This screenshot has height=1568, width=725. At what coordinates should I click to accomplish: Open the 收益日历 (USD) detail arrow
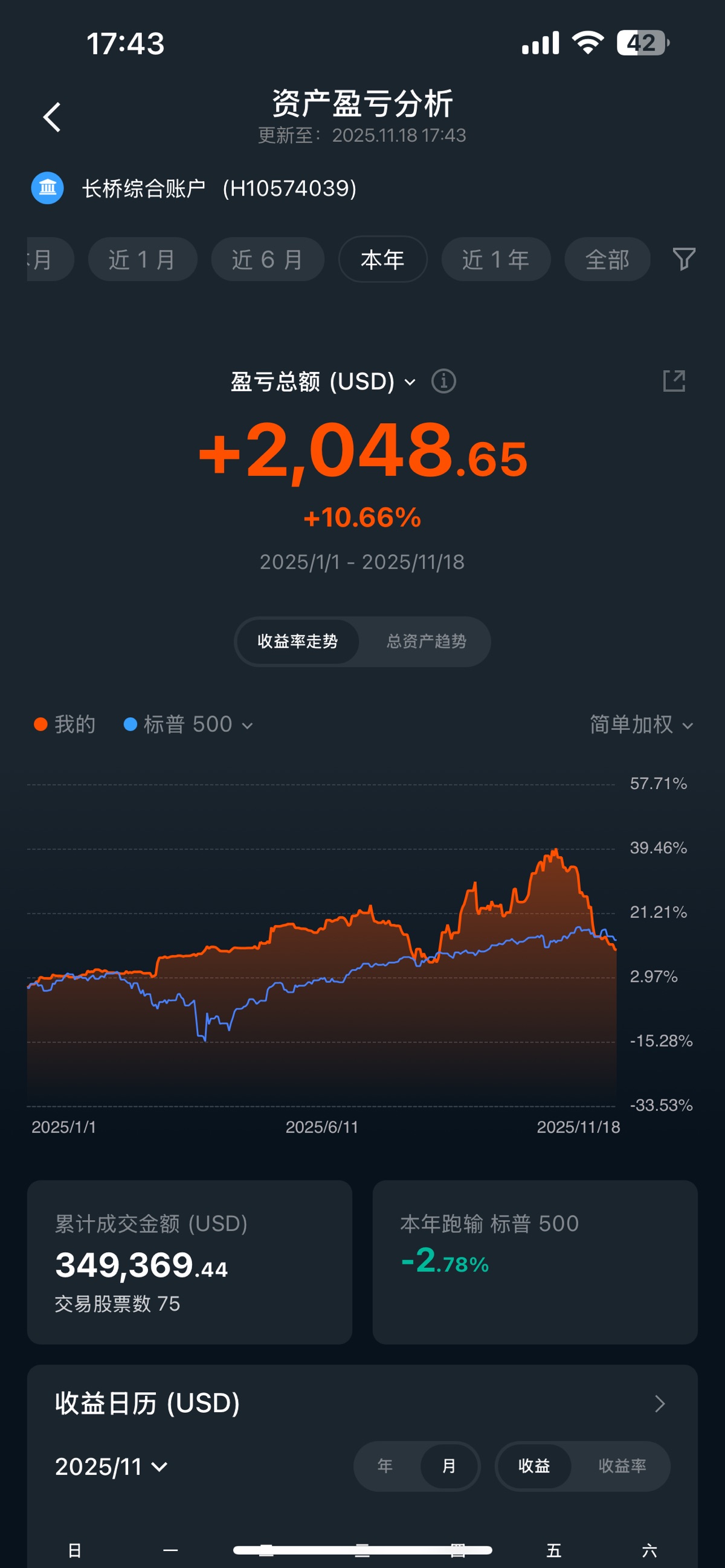[659, 1404]
